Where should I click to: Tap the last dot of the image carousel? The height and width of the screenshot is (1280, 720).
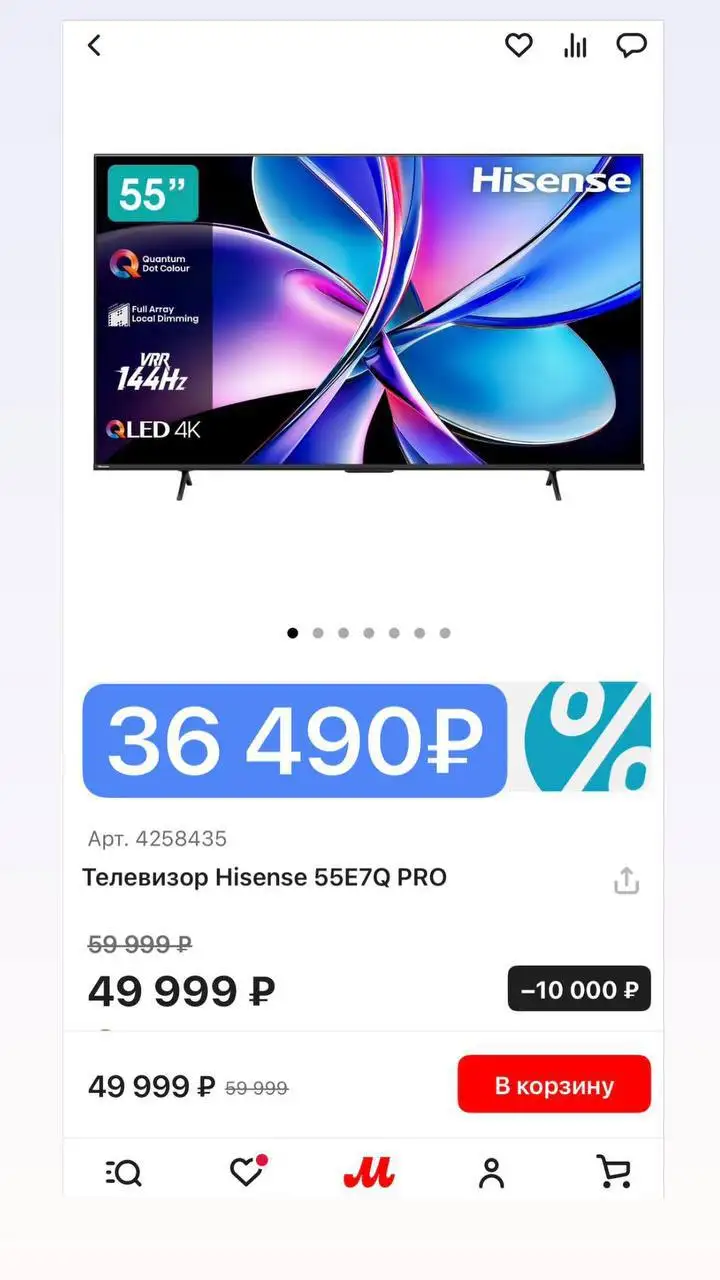(445, 633)
